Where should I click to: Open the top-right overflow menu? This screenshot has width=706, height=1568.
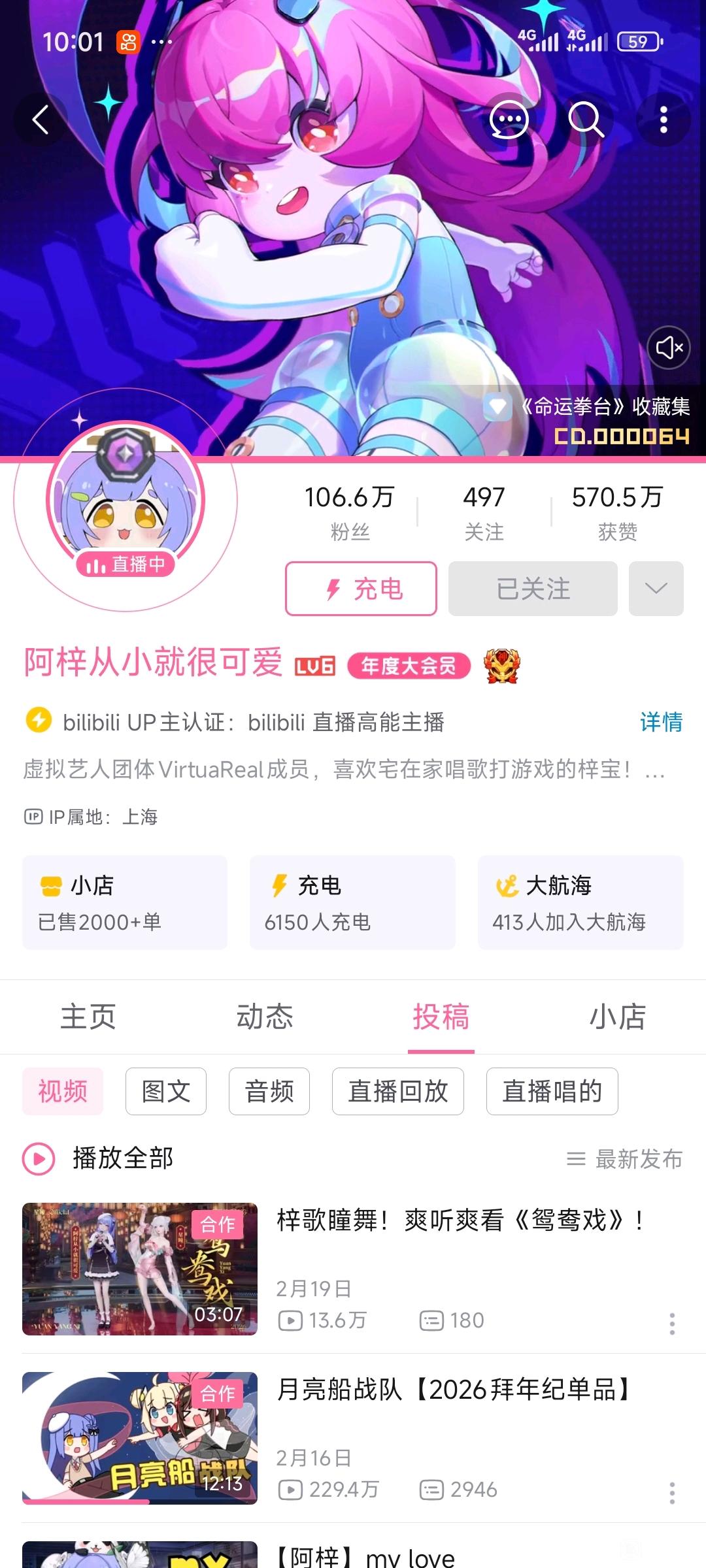click(664, 120)
